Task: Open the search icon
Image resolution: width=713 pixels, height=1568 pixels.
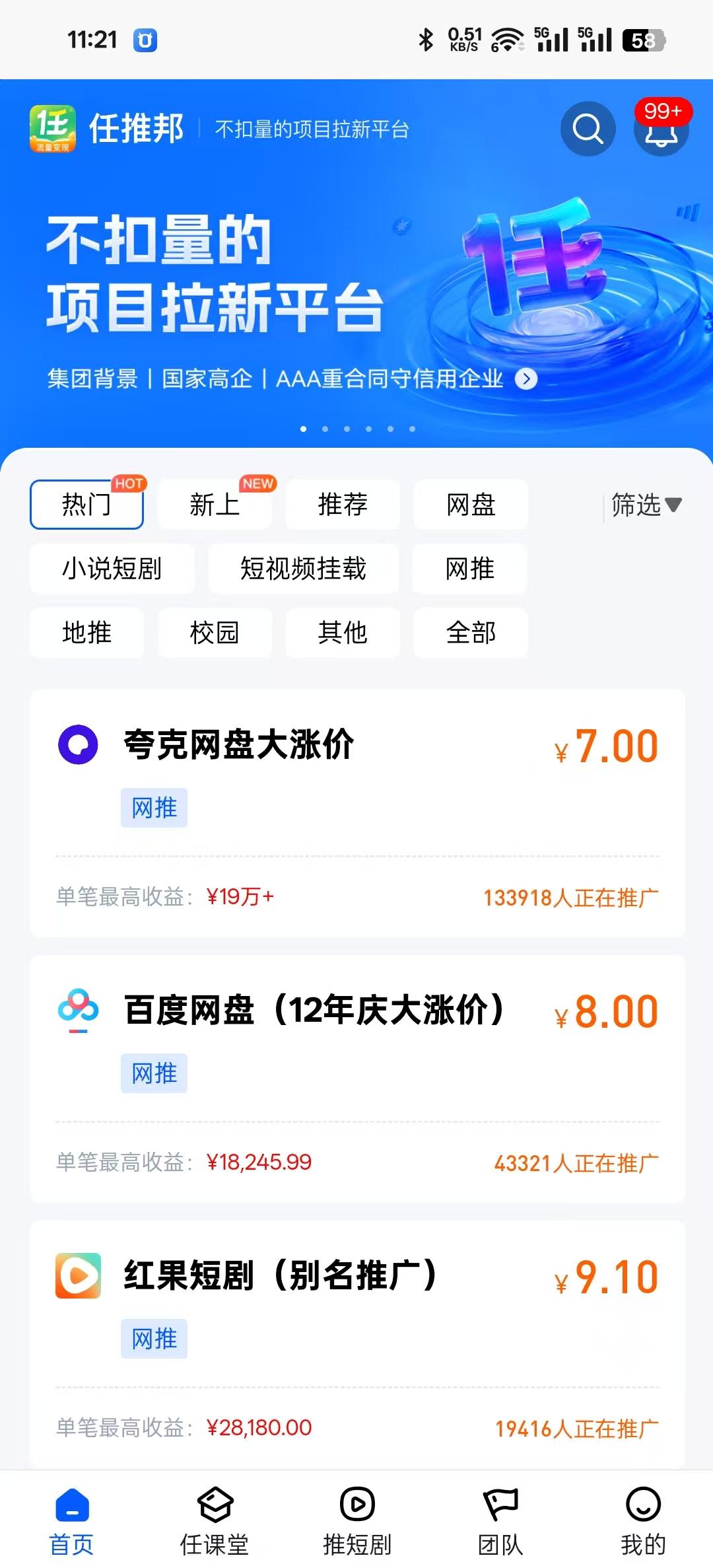Action: 587,129
